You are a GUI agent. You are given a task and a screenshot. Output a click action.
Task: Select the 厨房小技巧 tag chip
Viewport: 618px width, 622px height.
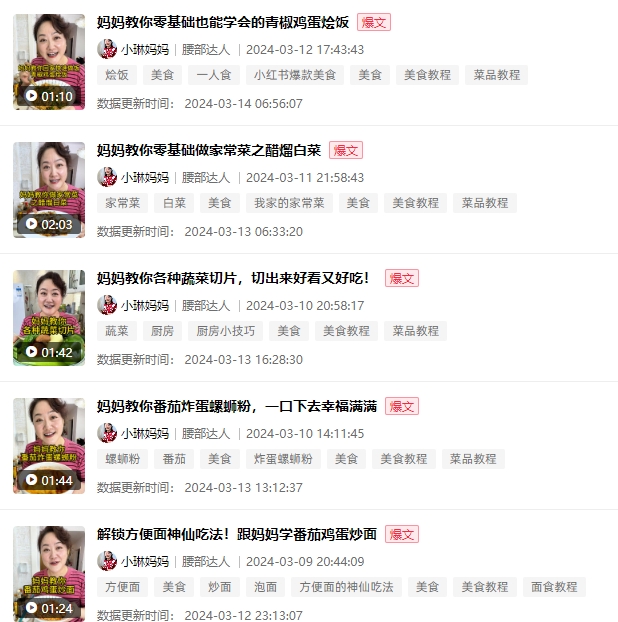coord(225,331)
